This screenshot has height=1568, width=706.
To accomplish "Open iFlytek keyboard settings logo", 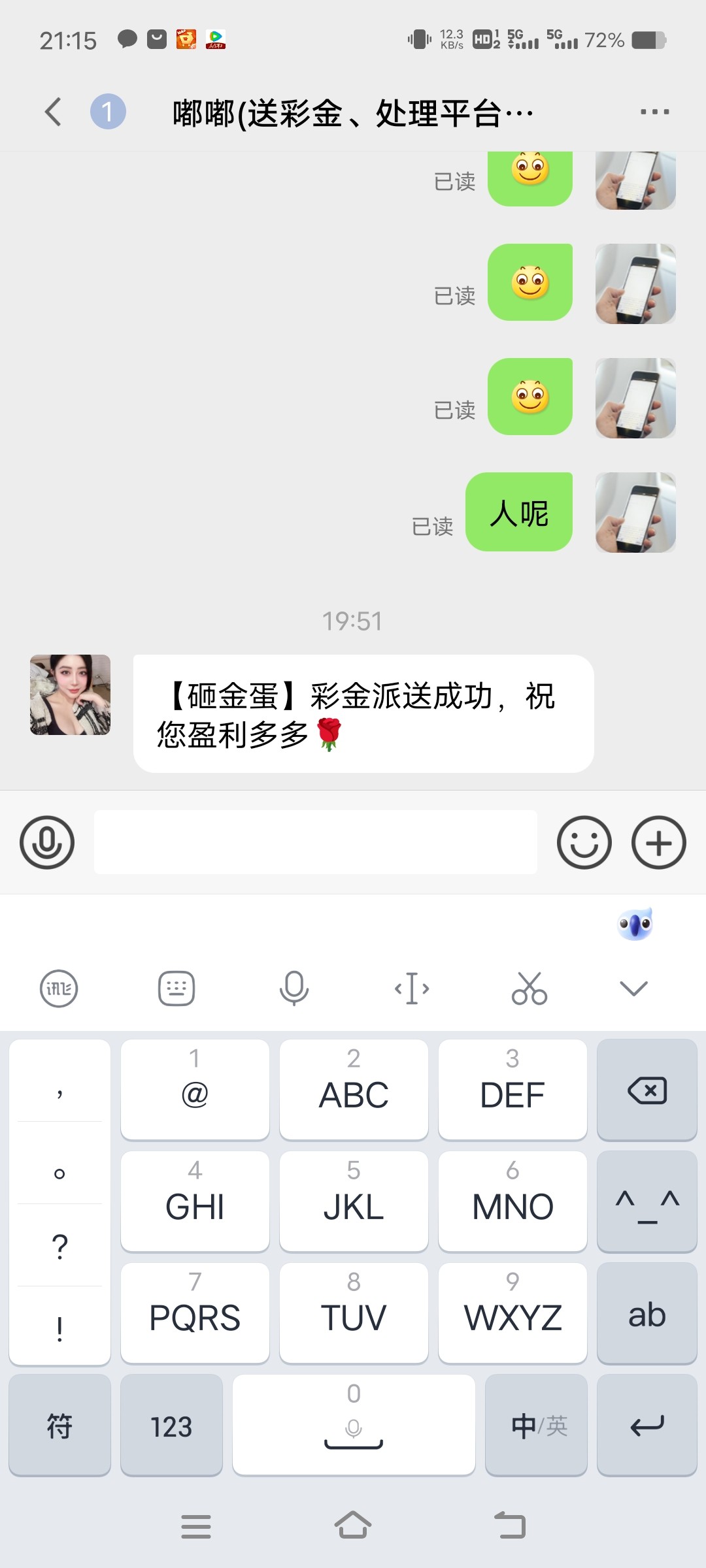I will pos(59,988).
